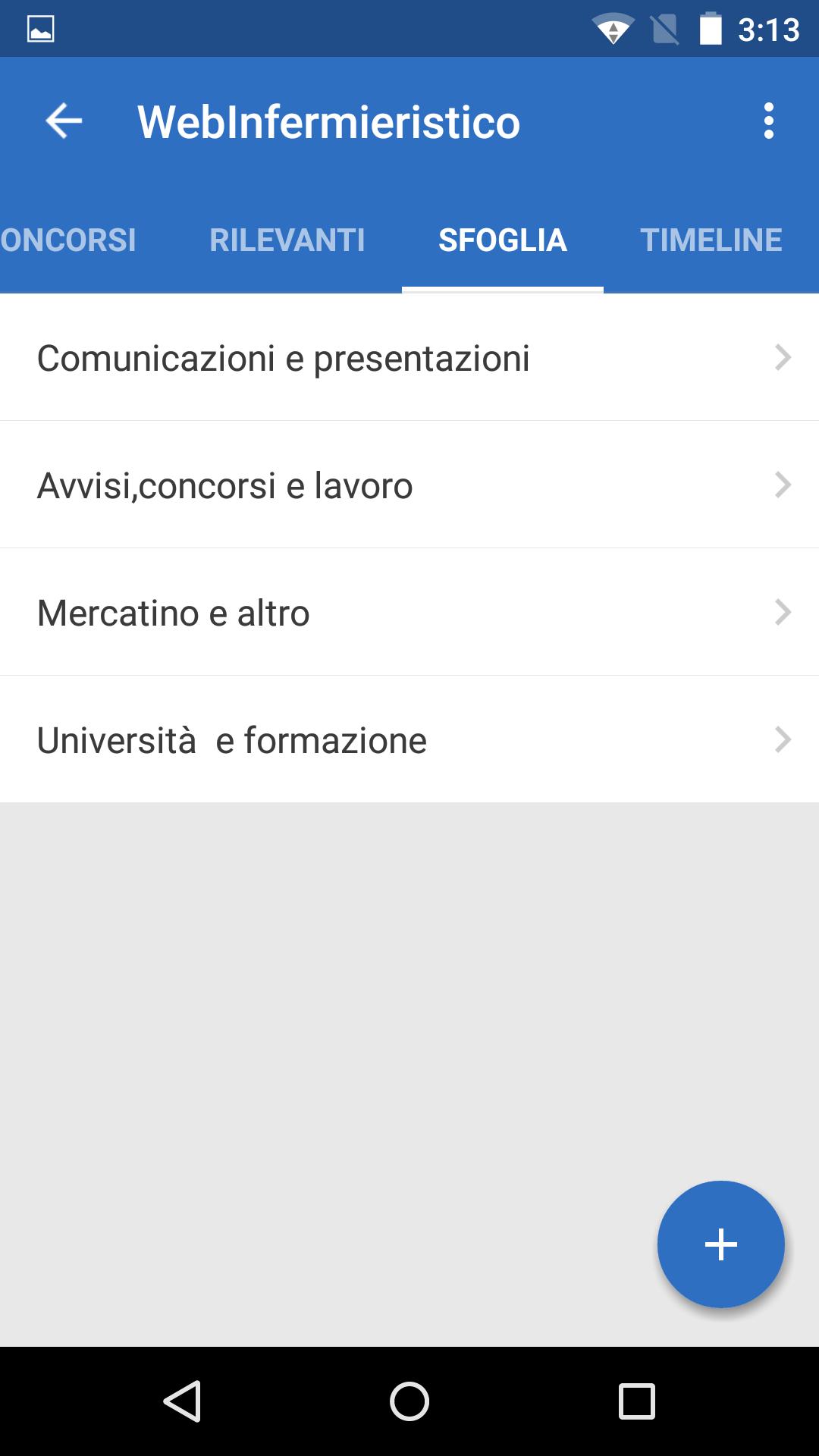Screen dimensions: 819x1456
Task: Open the Università e formazione section
Action: tap(409, 739)
